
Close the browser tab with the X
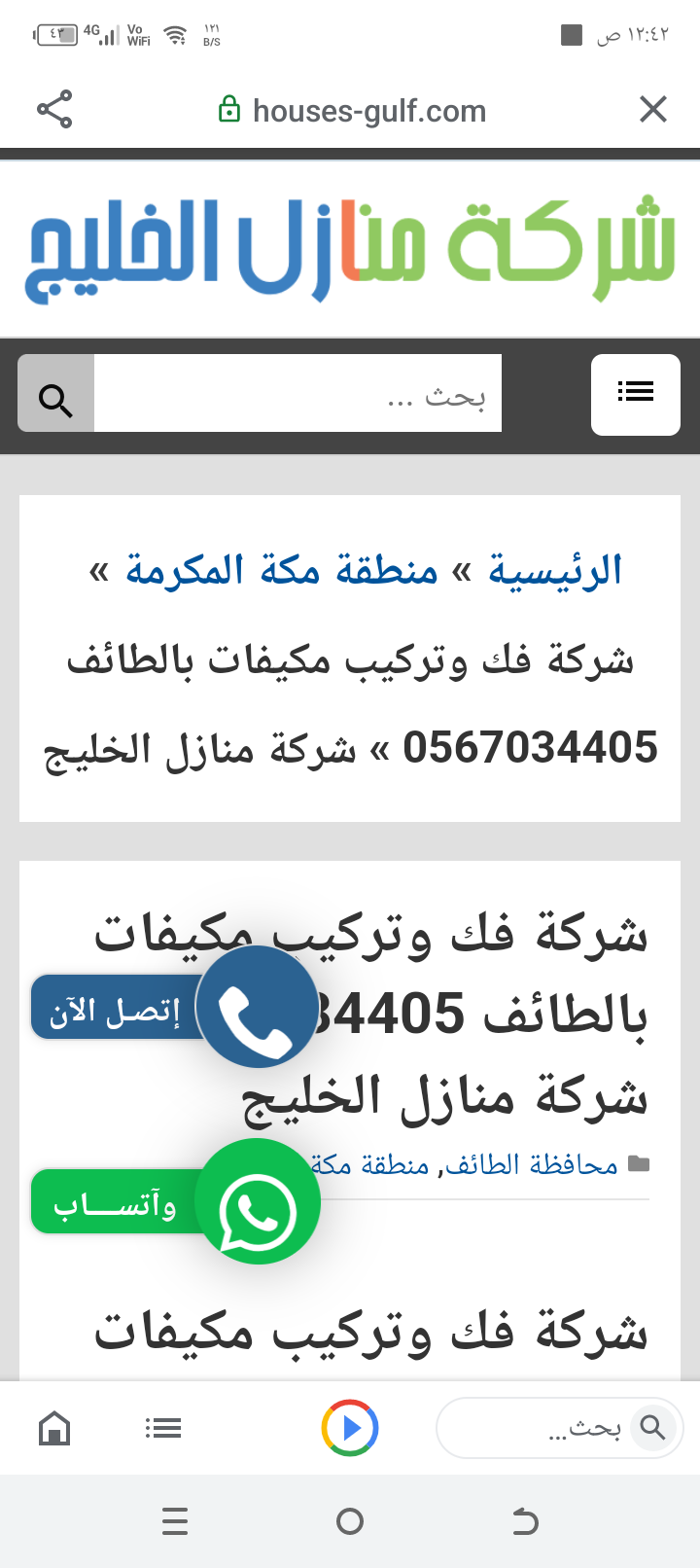pos(653,109)
